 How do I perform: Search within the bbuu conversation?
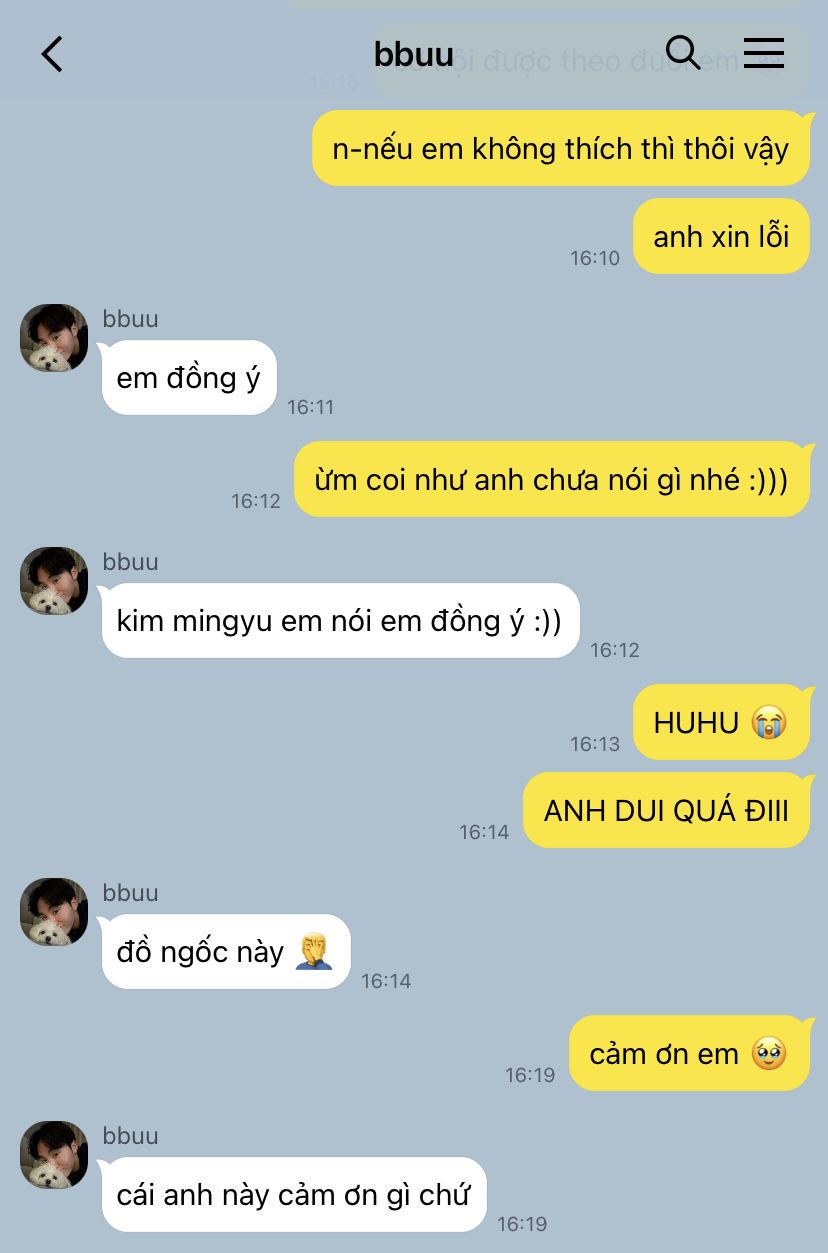682,52
